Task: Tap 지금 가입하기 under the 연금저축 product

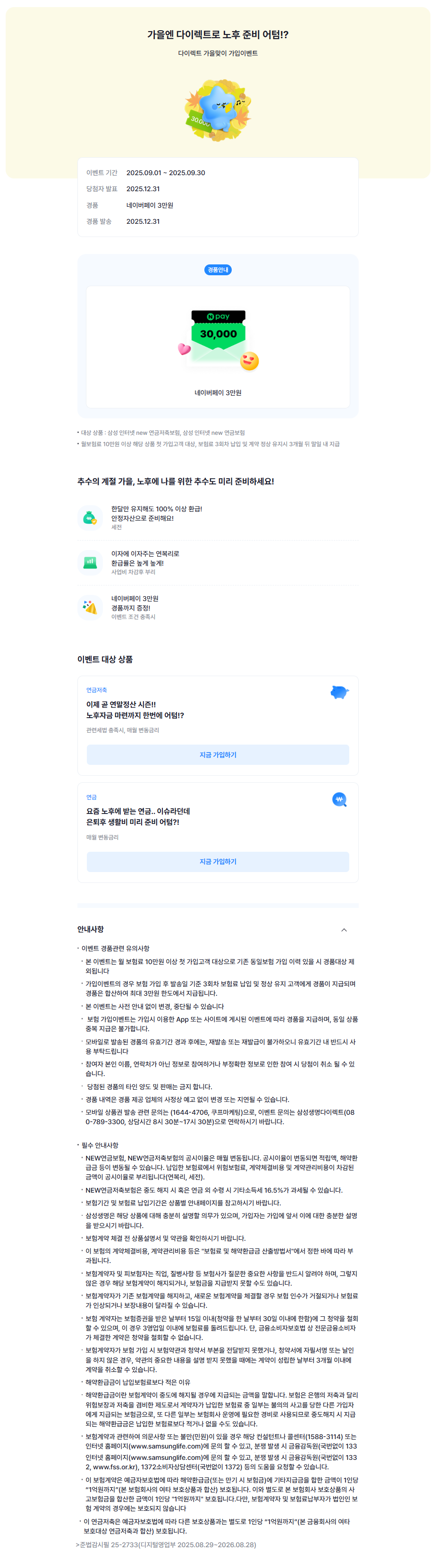Action: [218, 755]
